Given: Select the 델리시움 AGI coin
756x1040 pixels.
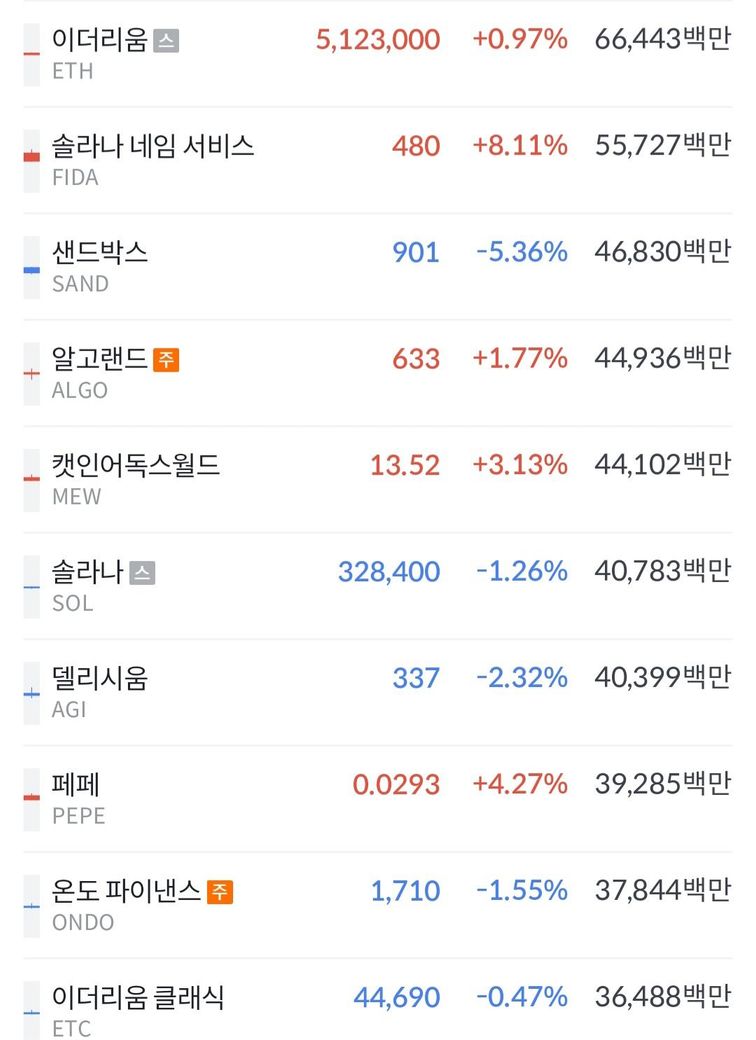Looking at the screenshot, I should point(100,679).
